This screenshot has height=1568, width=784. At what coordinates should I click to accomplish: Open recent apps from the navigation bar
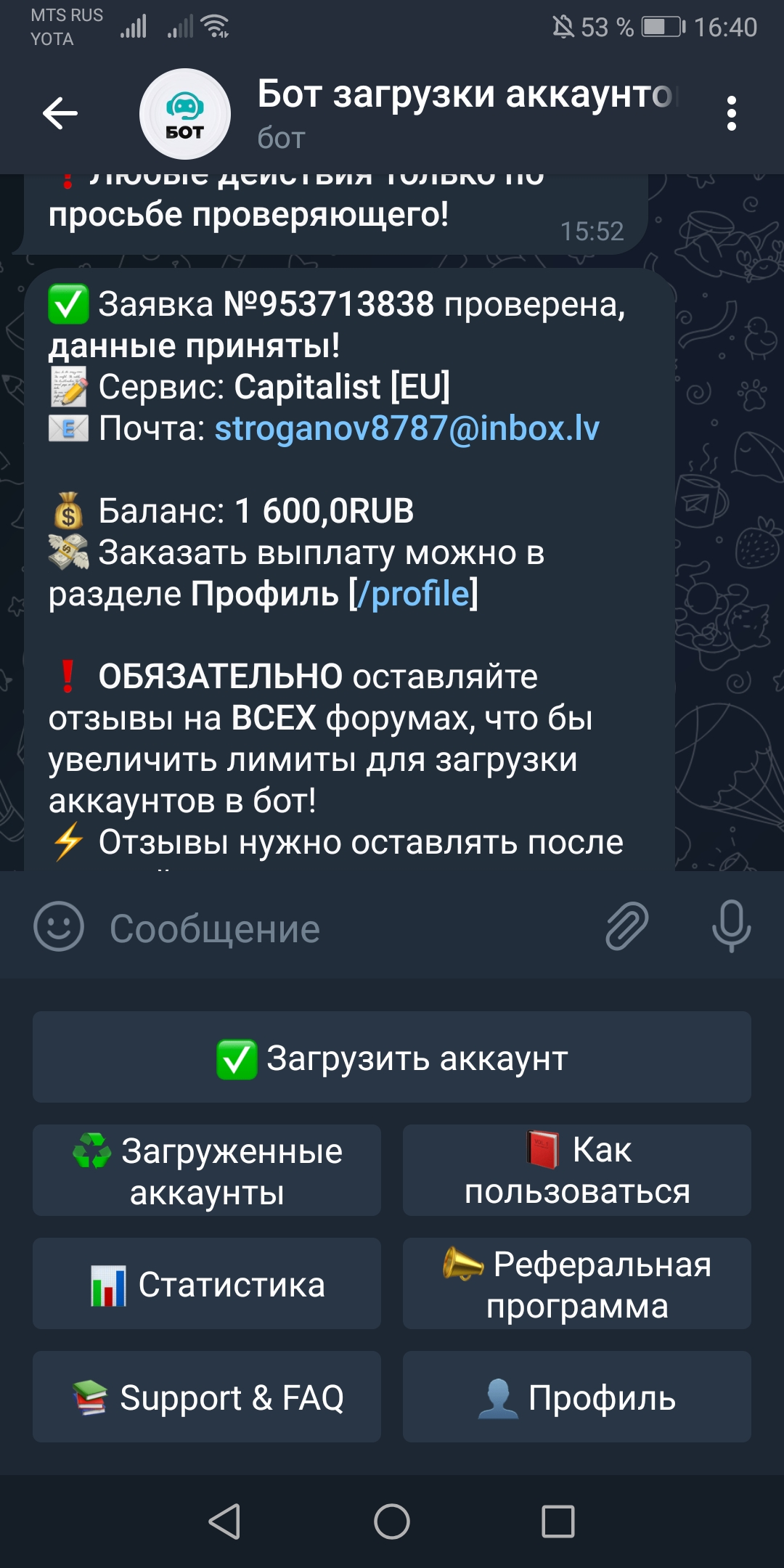(x=558, y=1522)
